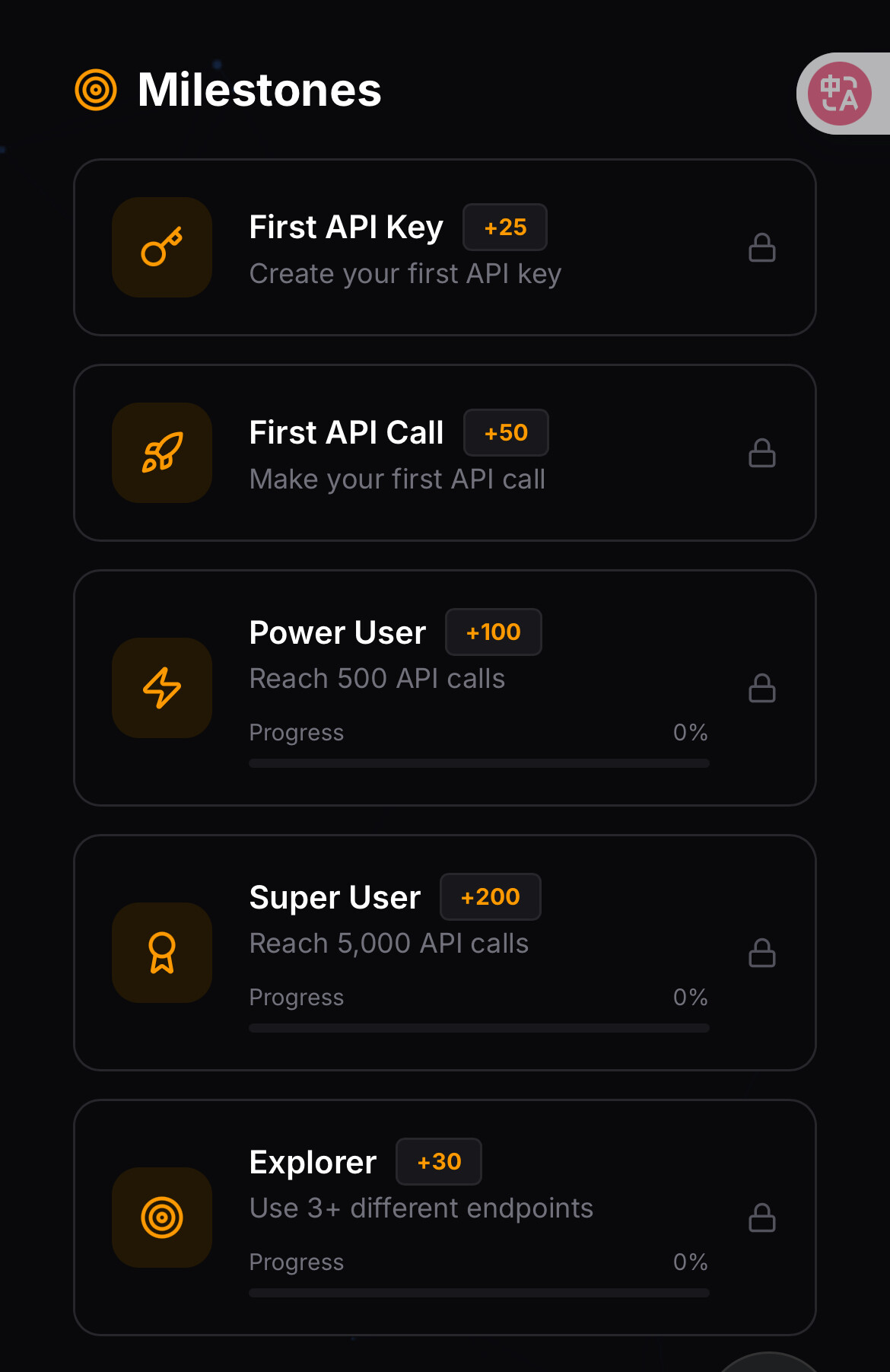The height and width of the screenshot is (1372, 890).
Task: Tap the floating translate button
Action: click(840, 94)
